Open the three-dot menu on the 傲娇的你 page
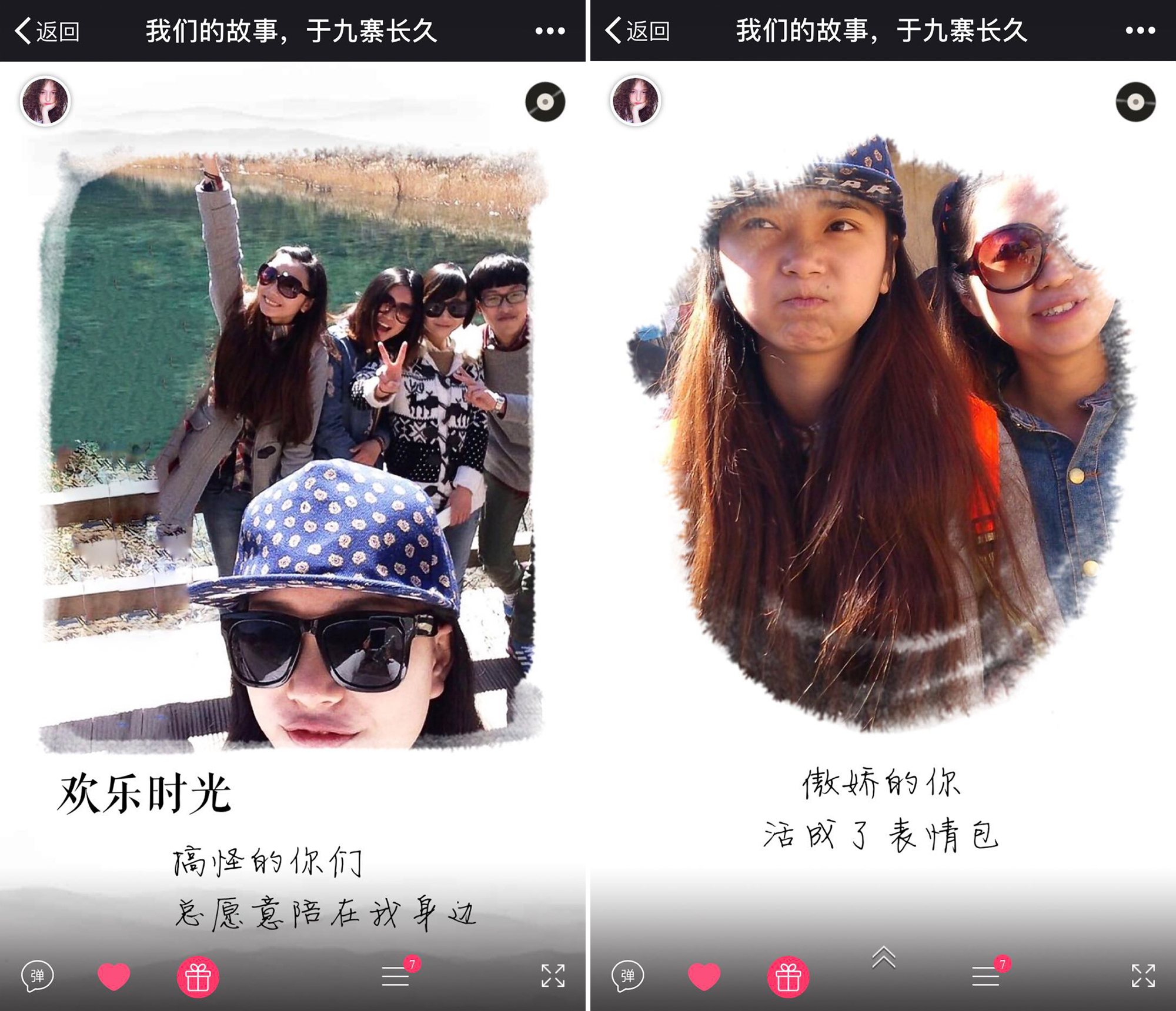The width and height of the screenshot is (1176, 1011). pos(1140,31)
